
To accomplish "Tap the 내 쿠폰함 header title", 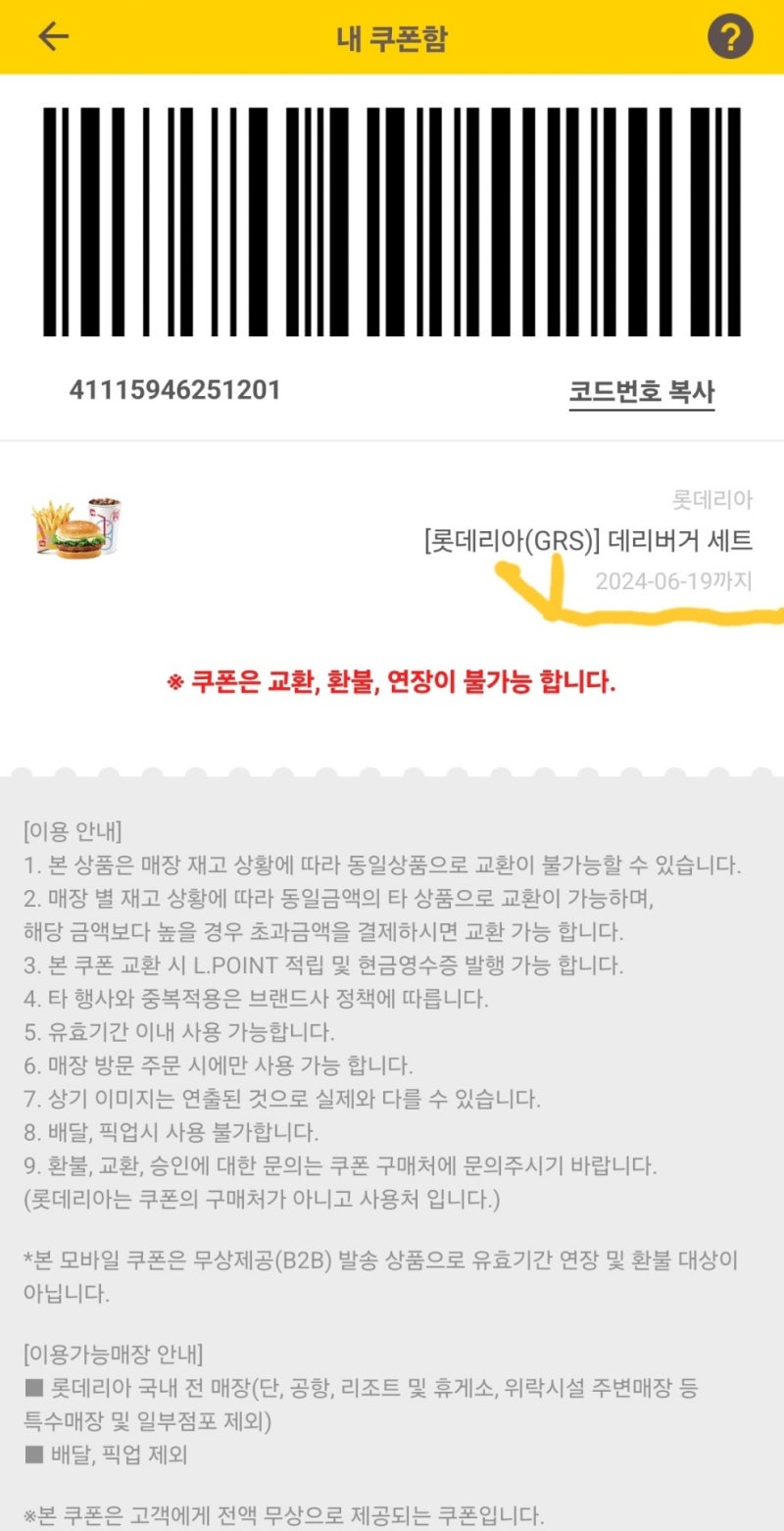I will (392, 36).
